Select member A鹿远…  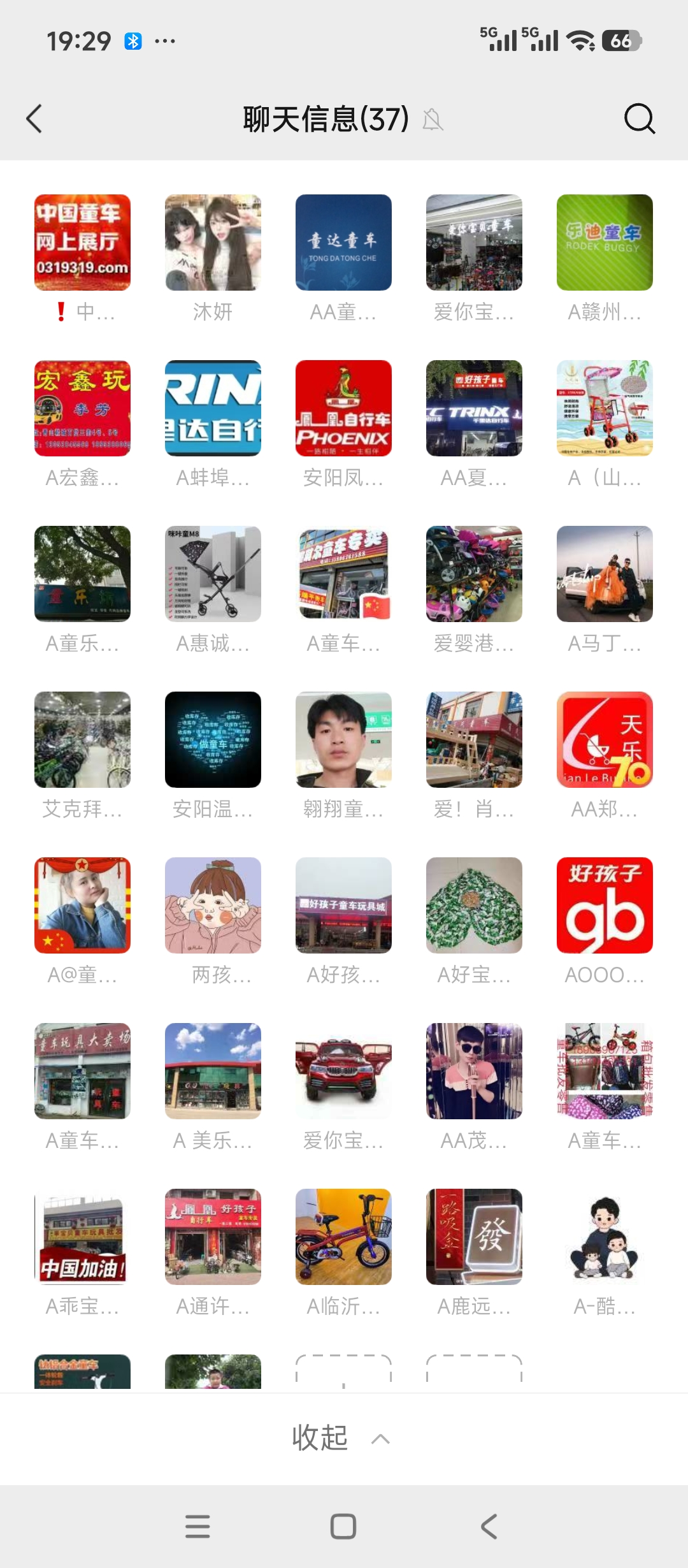point(474,1237)
